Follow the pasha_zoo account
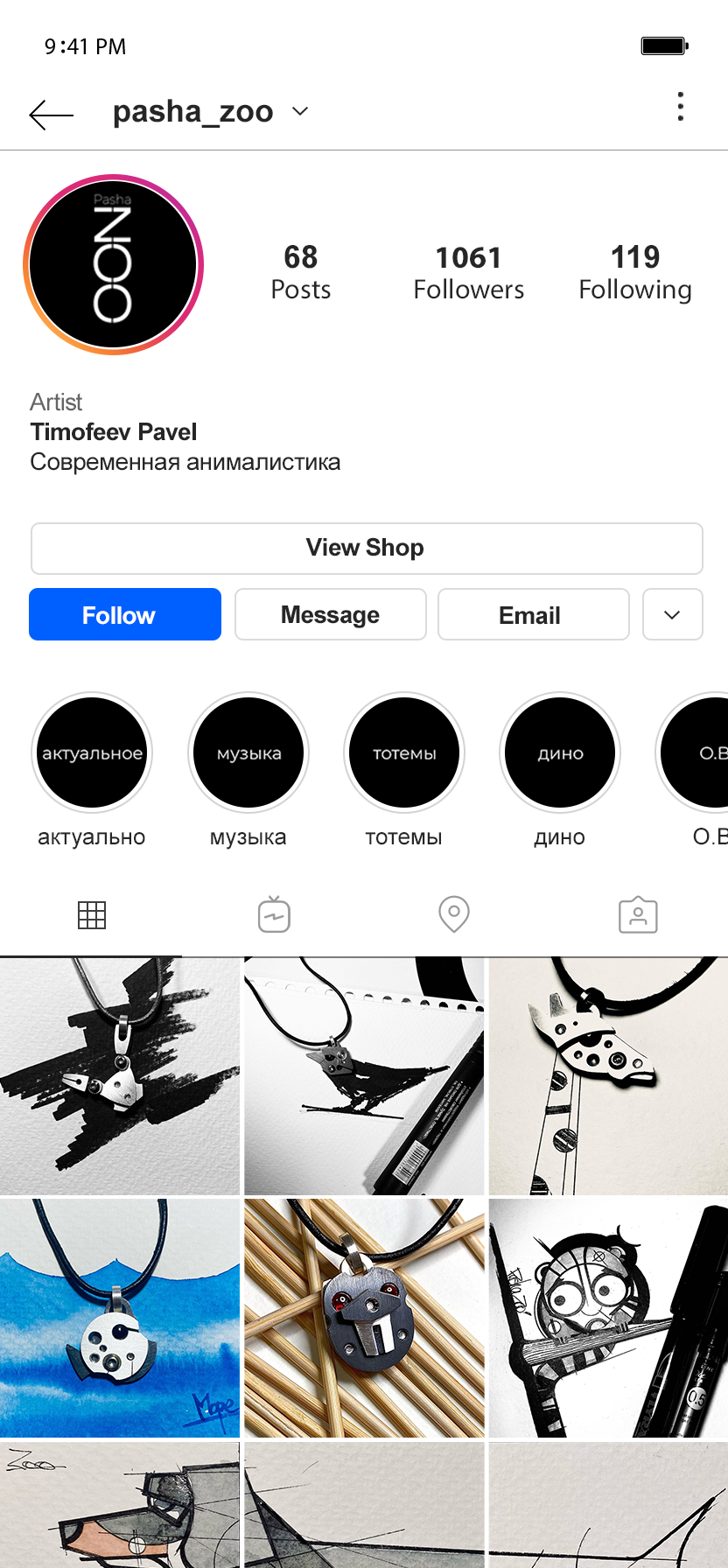 [x=125, y=614]
